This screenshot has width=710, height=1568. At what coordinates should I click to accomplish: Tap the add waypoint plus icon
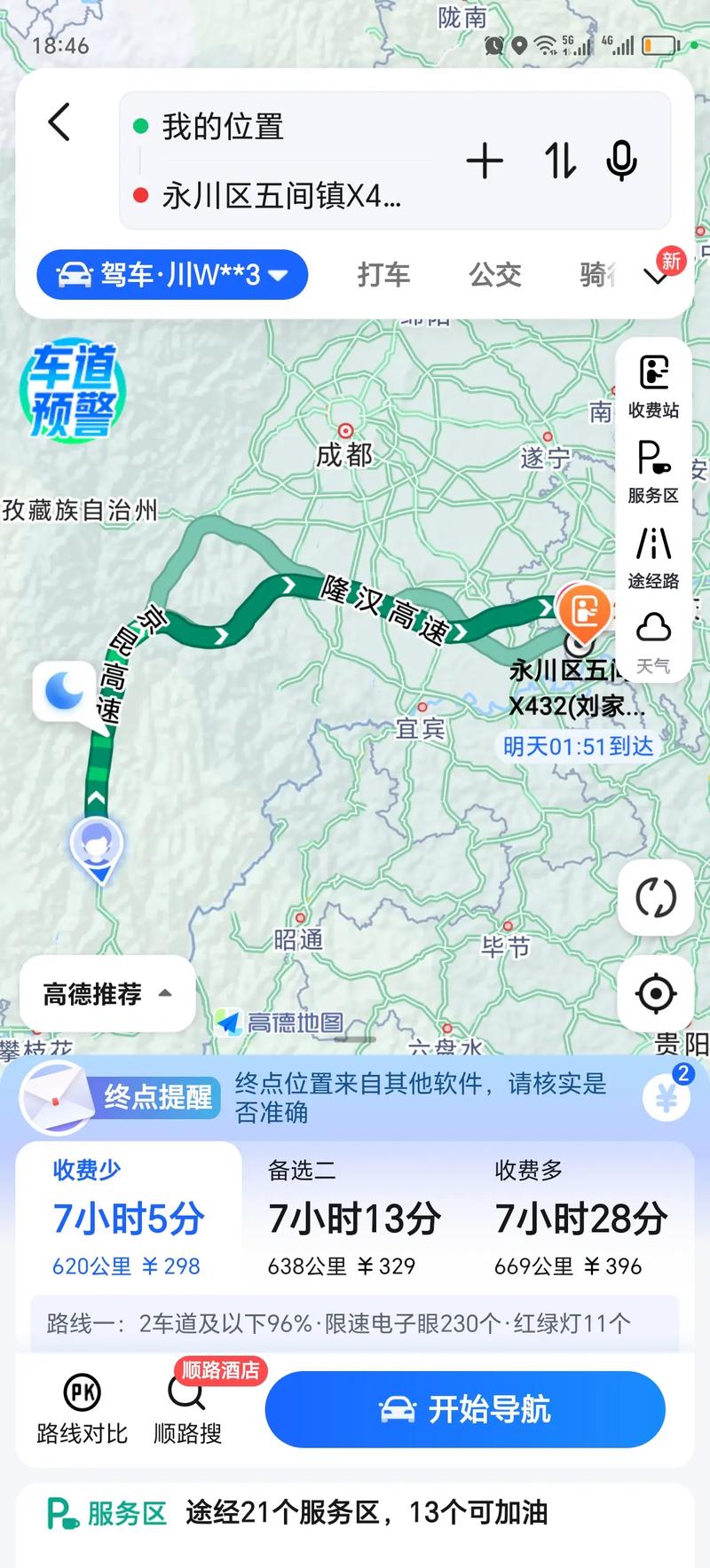coord(485,161)
